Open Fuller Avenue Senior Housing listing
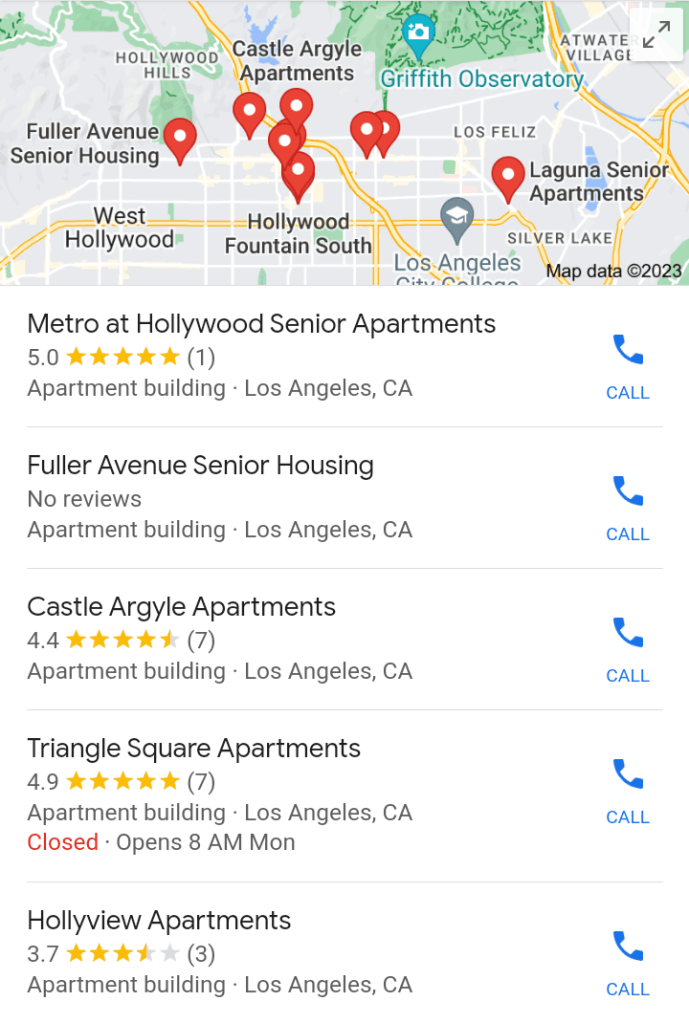Viewport: 689px width, 1023px height. [x=200, y=466]
